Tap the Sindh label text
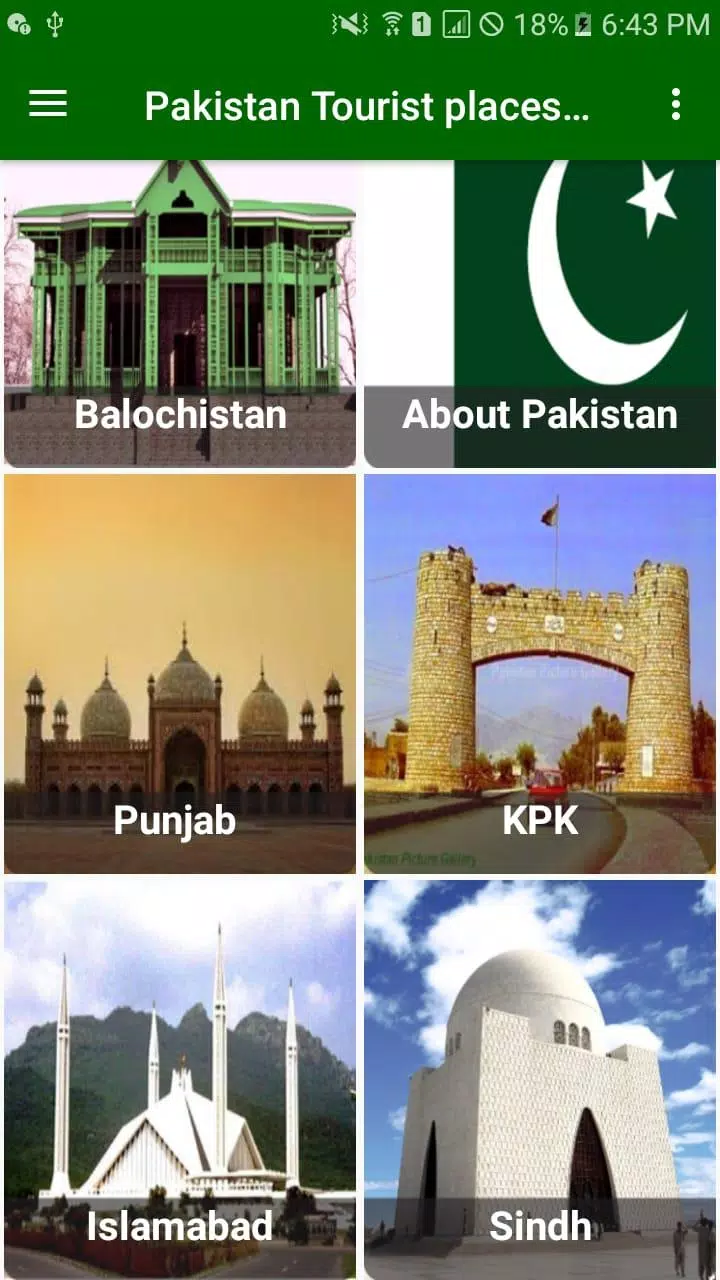720x1280 pixels. (540, 1226)
